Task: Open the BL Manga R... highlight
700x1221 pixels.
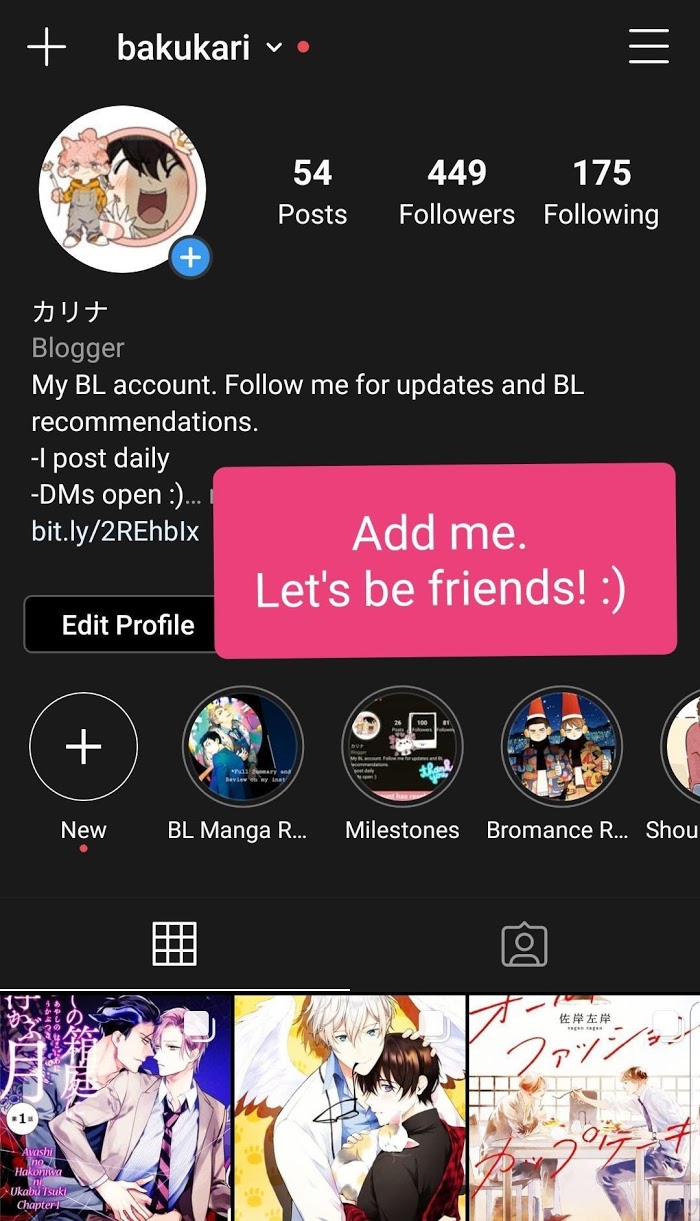Action: click(x=242, y=746)
